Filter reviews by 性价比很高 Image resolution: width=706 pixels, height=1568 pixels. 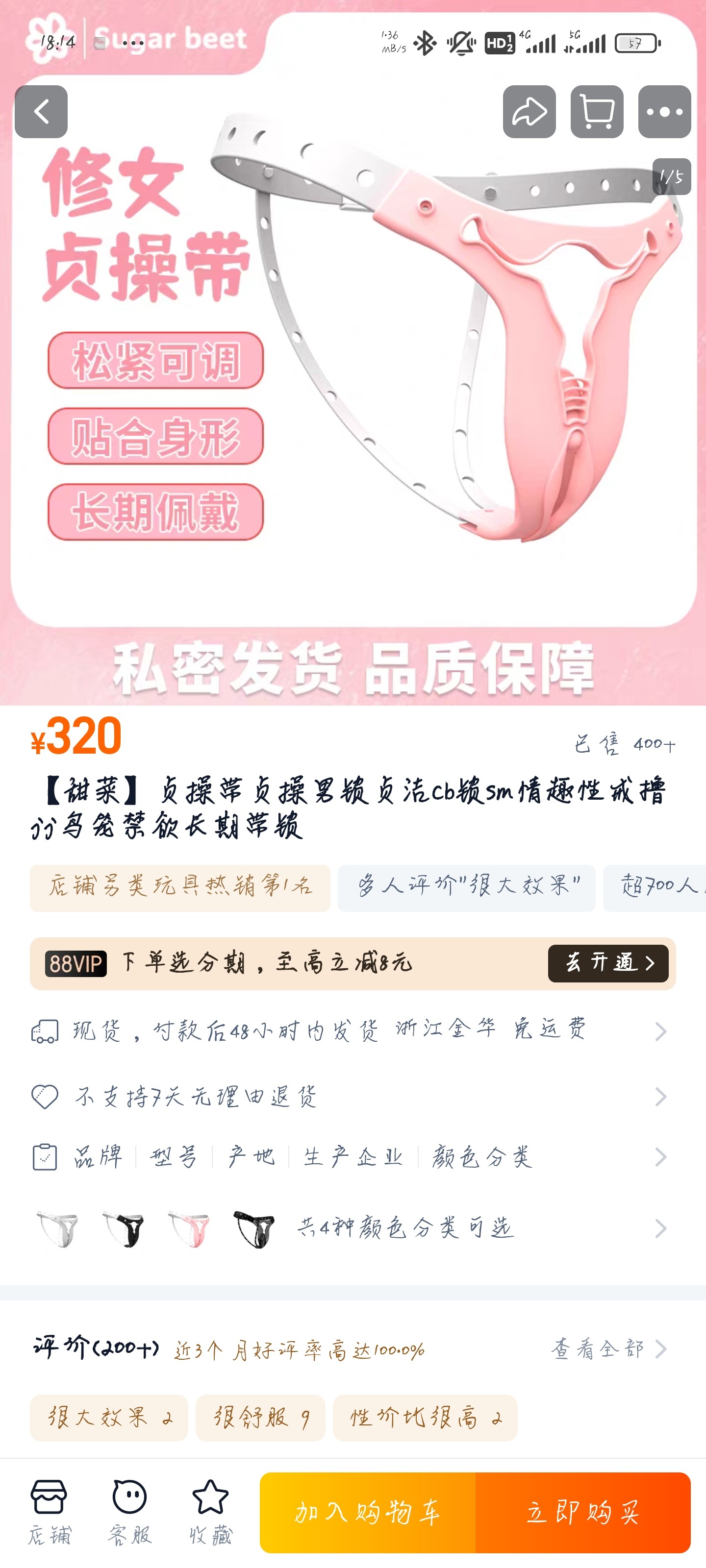click(x=425, y=1418)
